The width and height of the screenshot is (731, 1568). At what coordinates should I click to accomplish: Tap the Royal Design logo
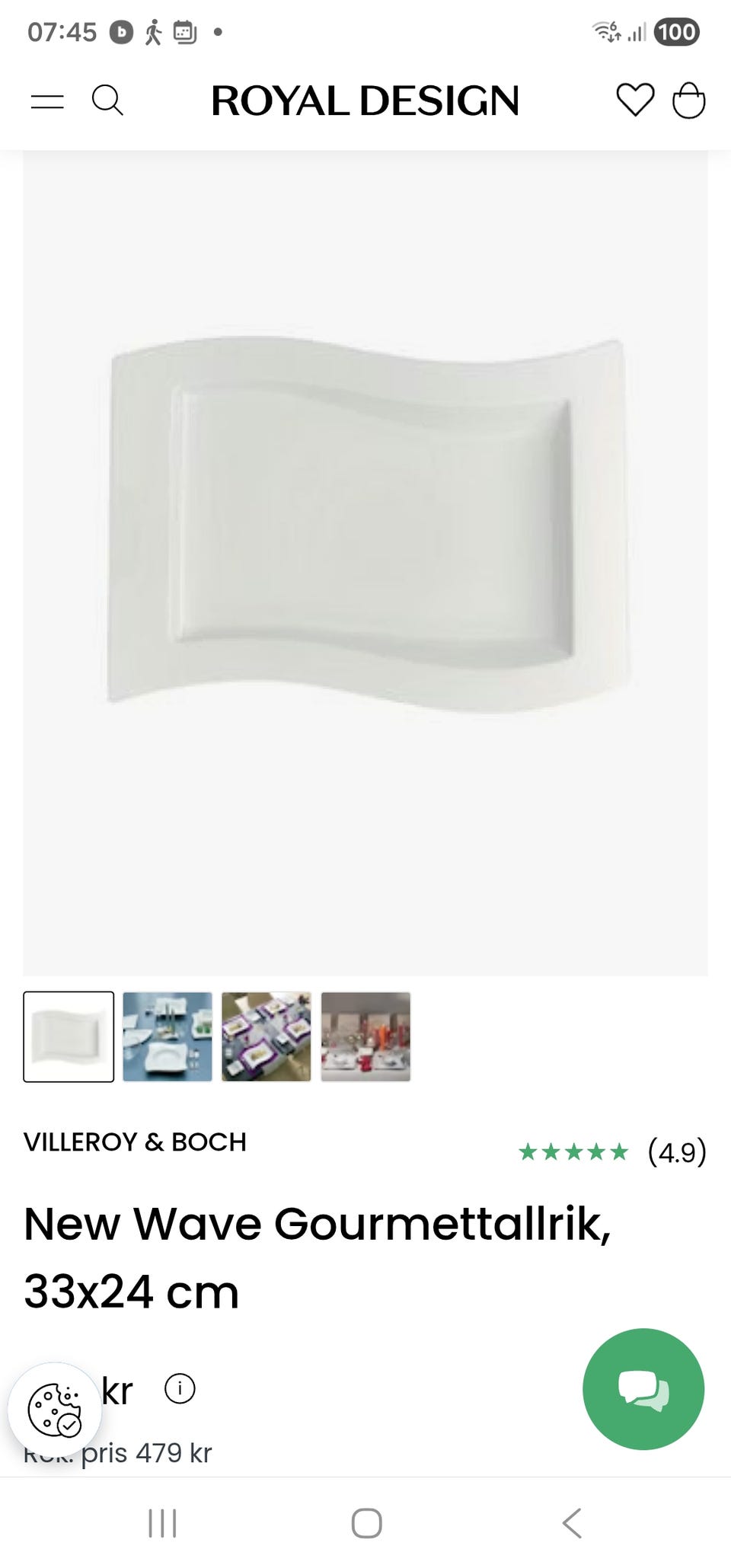[365, 100]
